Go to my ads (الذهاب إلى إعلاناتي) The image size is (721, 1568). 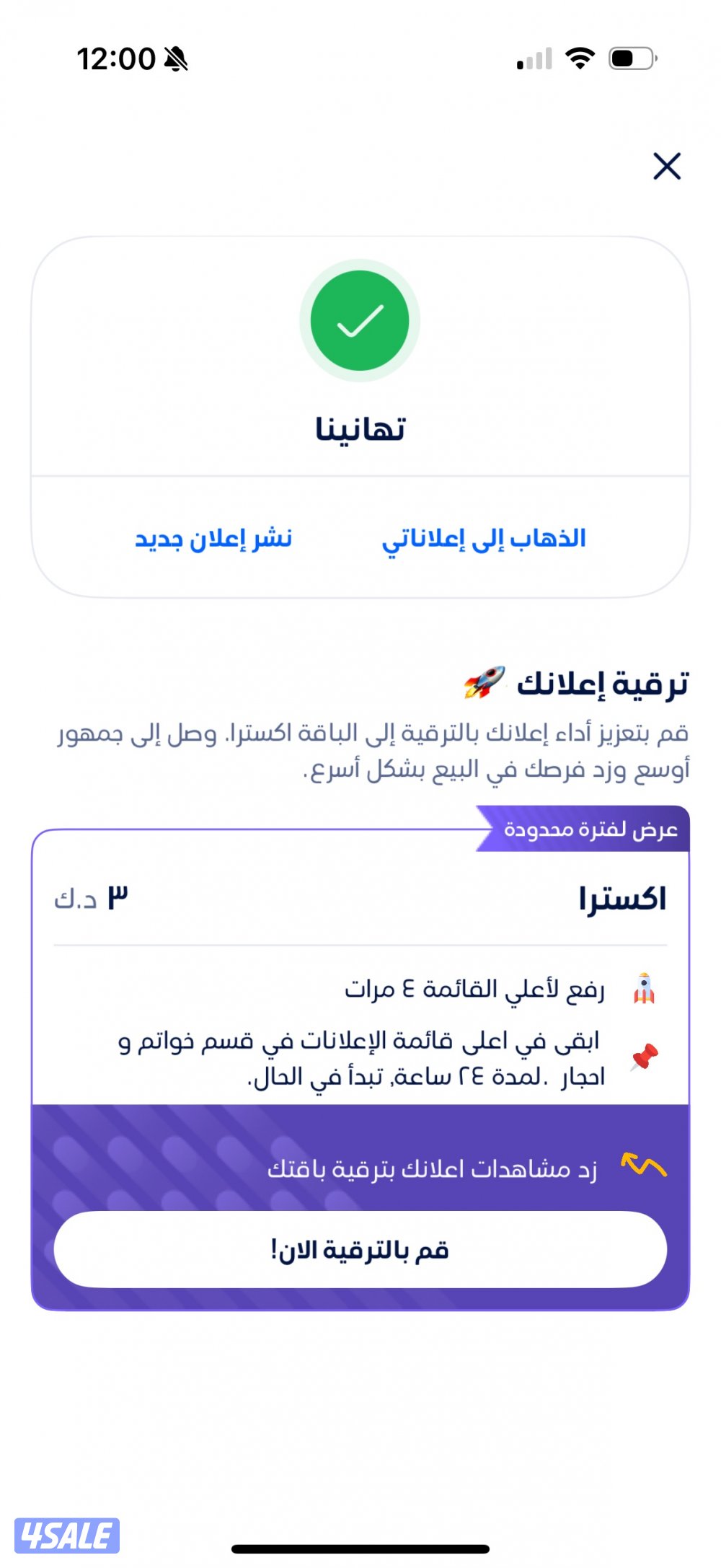(484, 539)
